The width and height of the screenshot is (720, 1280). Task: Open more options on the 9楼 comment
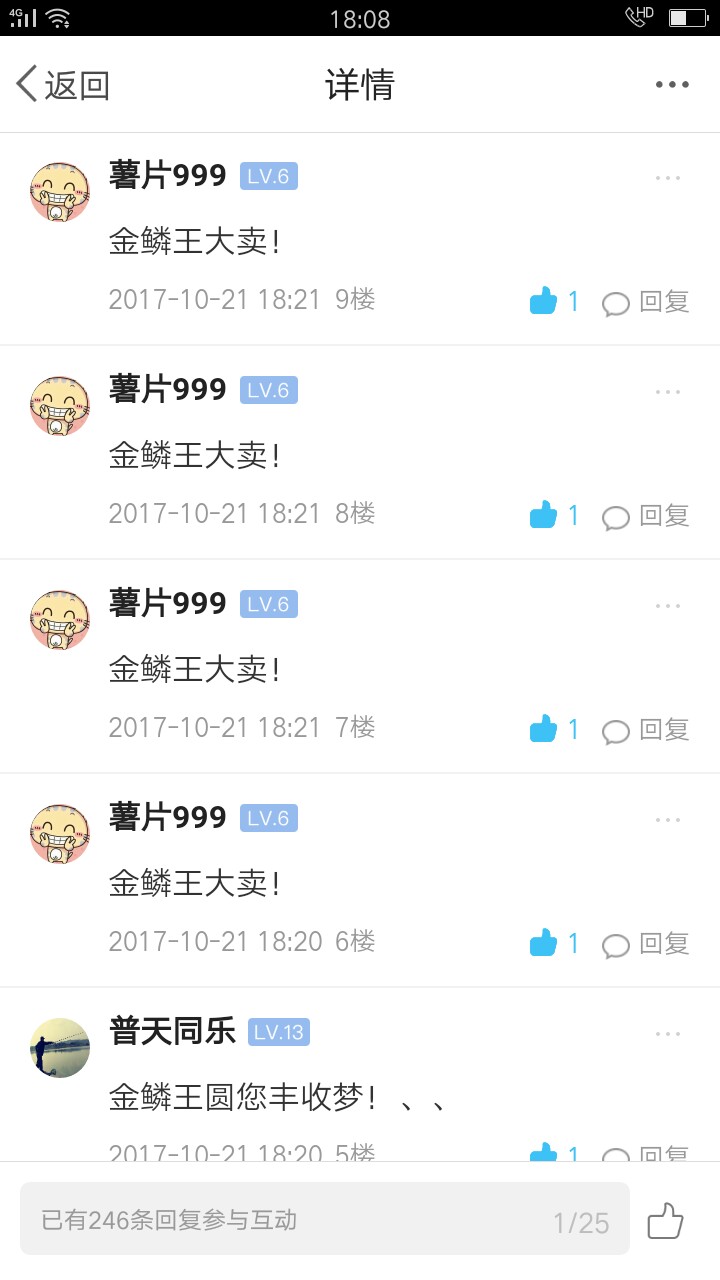click(667, 178)
